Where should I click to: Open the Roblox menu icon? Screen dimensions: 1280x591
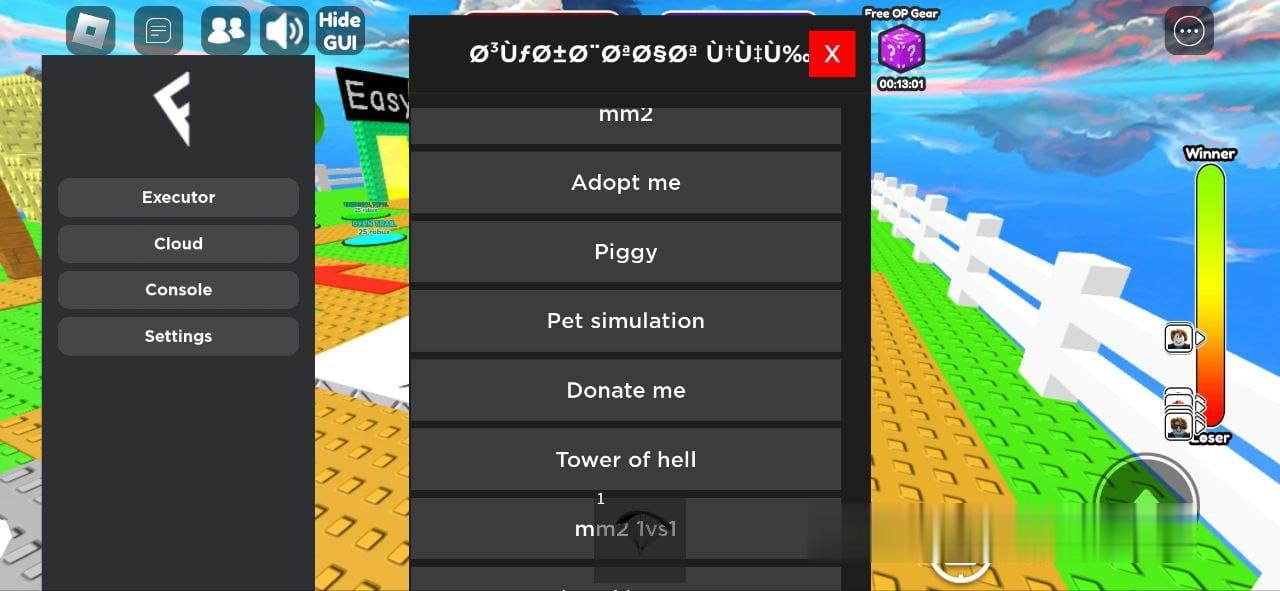91,31
